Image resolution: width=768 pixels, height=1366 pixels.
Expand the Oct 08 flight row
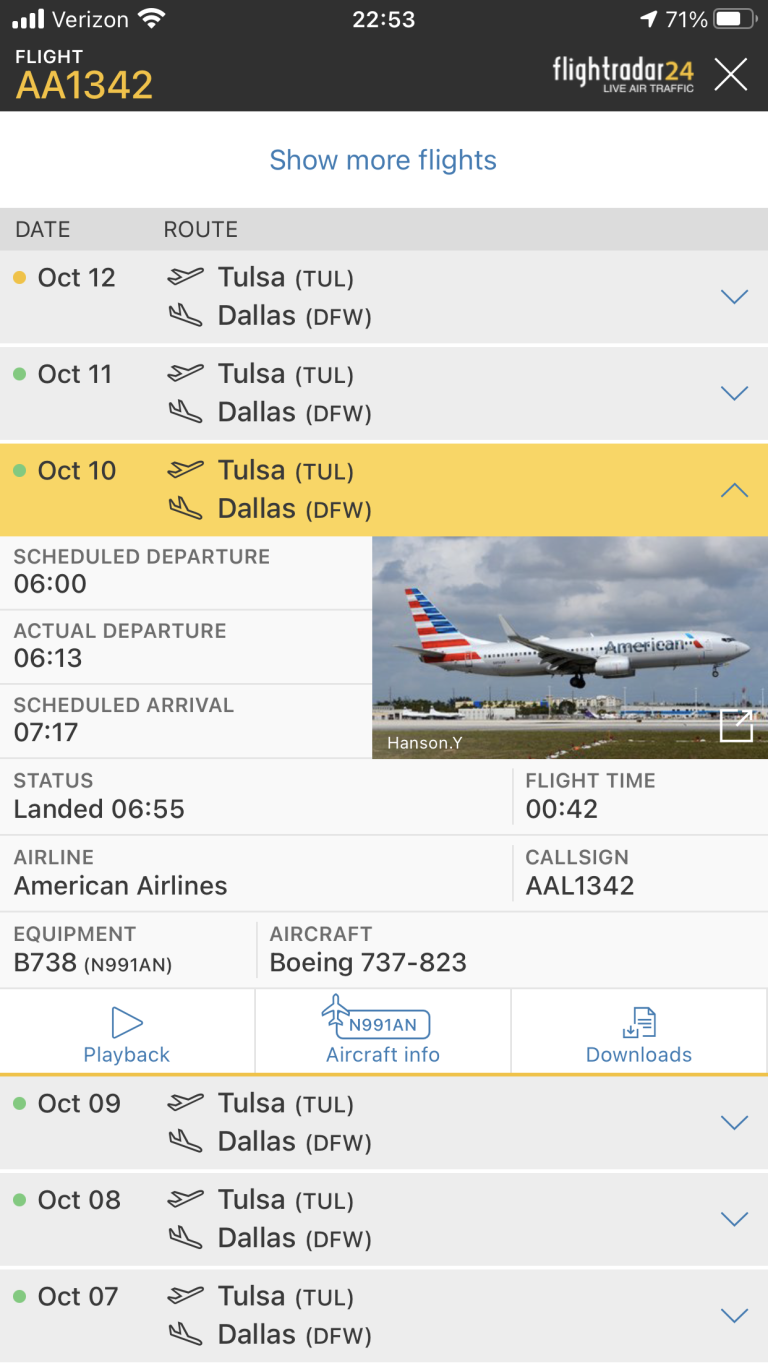click(x=735, y=1219)
